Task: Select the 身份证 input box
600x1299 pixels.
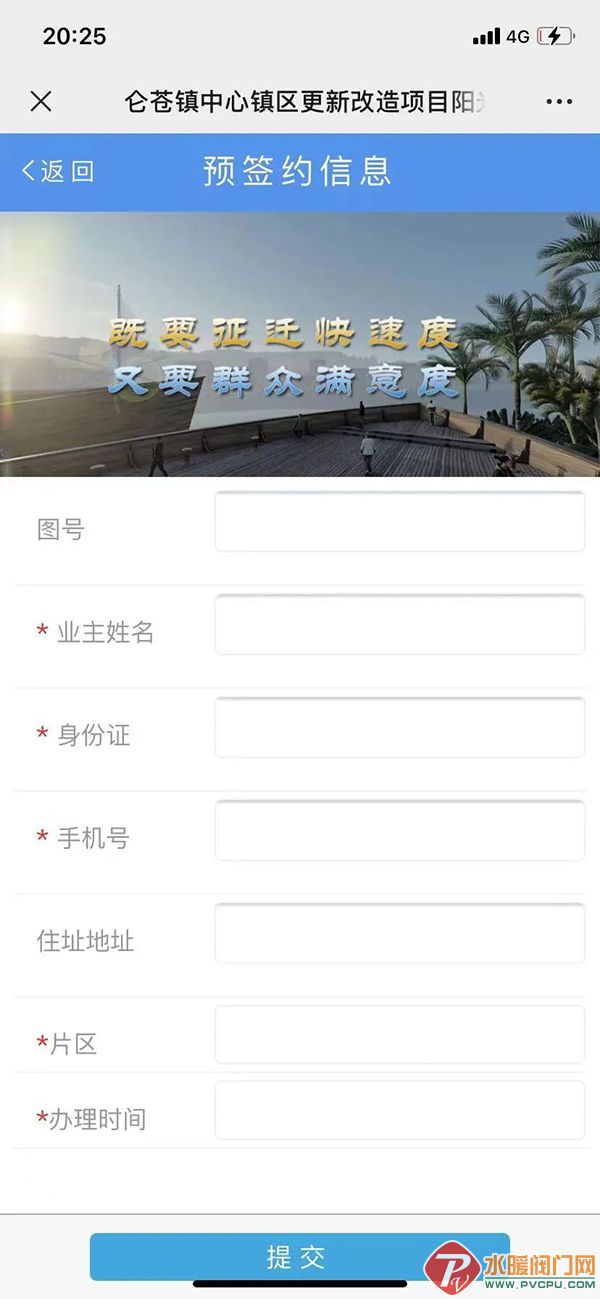Action: (x=399, y=728)
